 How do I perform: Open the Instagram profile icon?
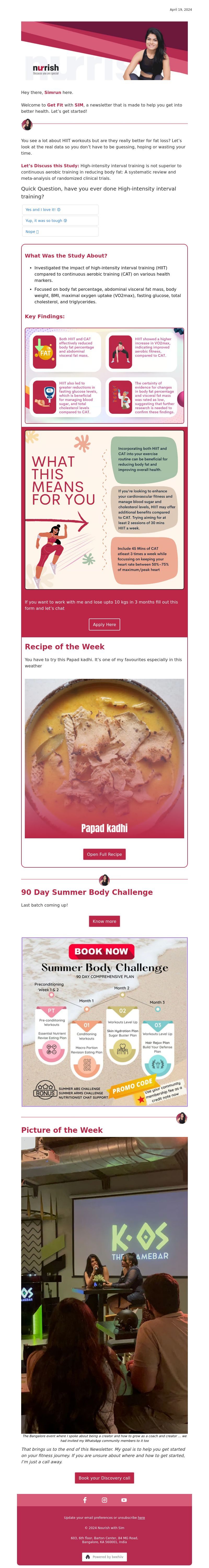click(x=104, y=1500)
